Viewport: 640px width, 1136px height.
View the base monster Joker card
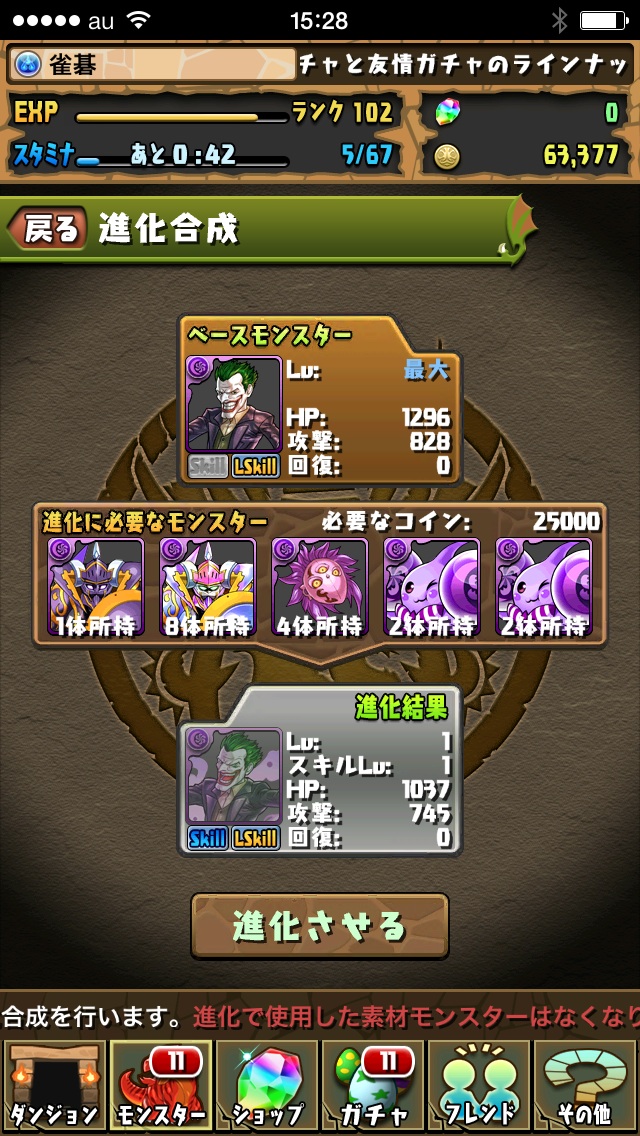click(x=234, y=405)
